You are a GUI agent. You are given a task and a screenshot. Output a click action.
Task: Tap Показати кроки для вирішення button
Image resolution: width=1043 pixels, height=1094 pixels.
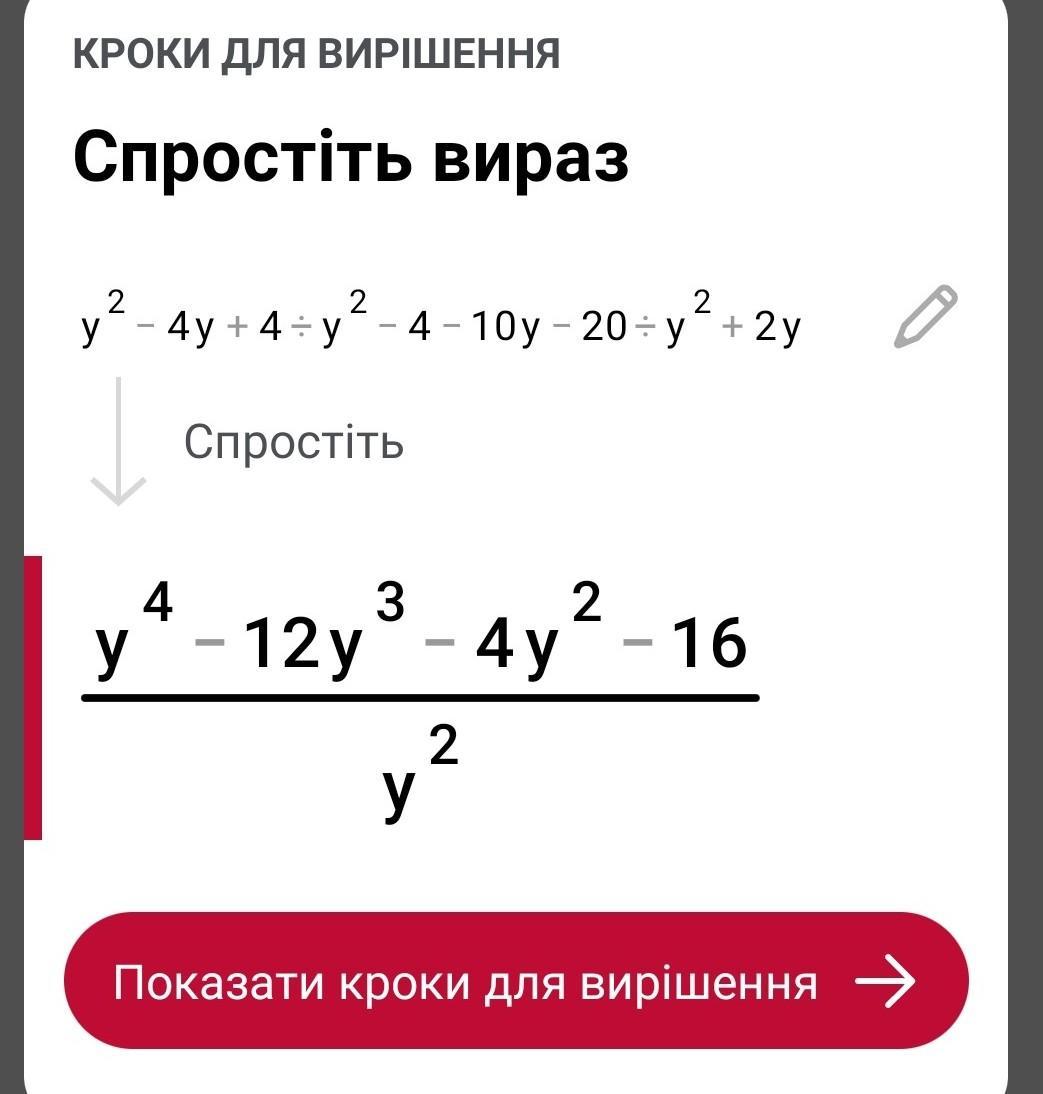tap(516, 980)
